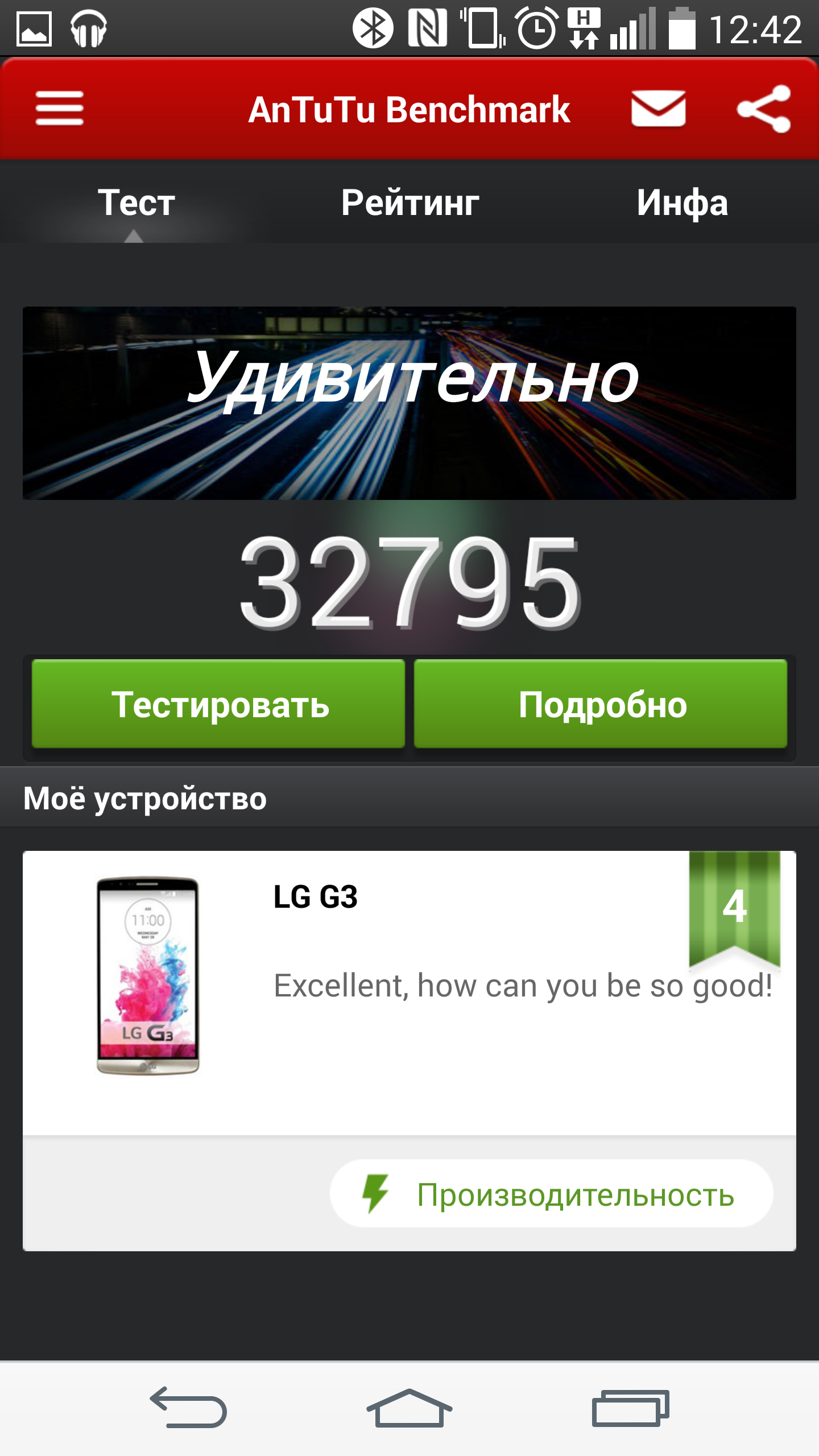Viewport: 819px width, 1456px height.
Task: Share the benchmark result
Action: point(764,108)
